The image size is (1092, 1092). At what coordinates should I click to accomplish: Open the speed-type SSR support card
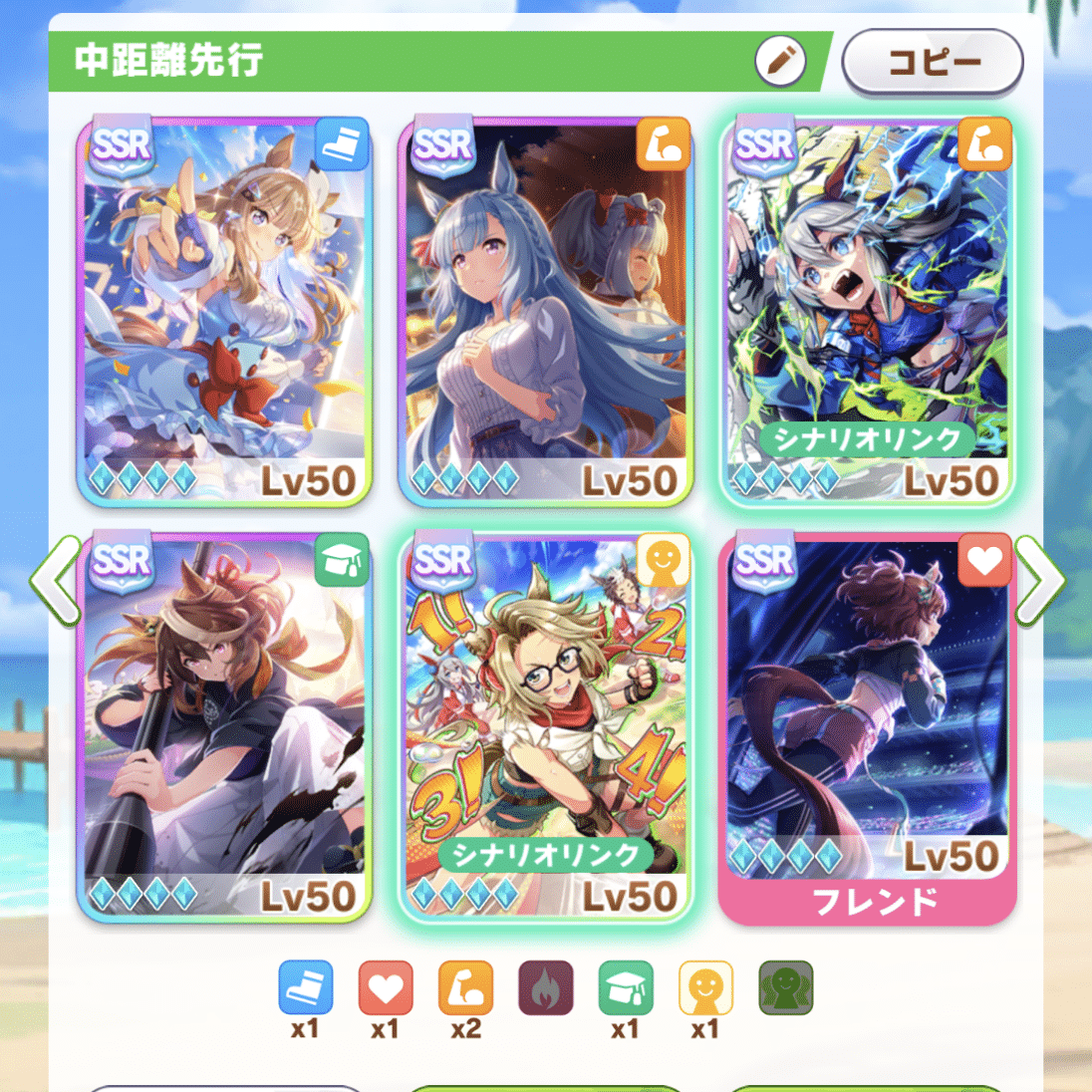pos(224,311)
